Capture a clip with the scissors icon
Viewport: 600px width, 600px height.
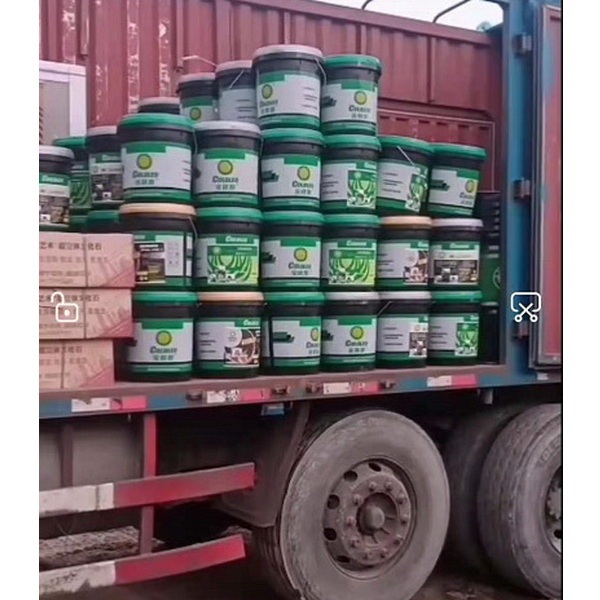click(x=525, y=306)
